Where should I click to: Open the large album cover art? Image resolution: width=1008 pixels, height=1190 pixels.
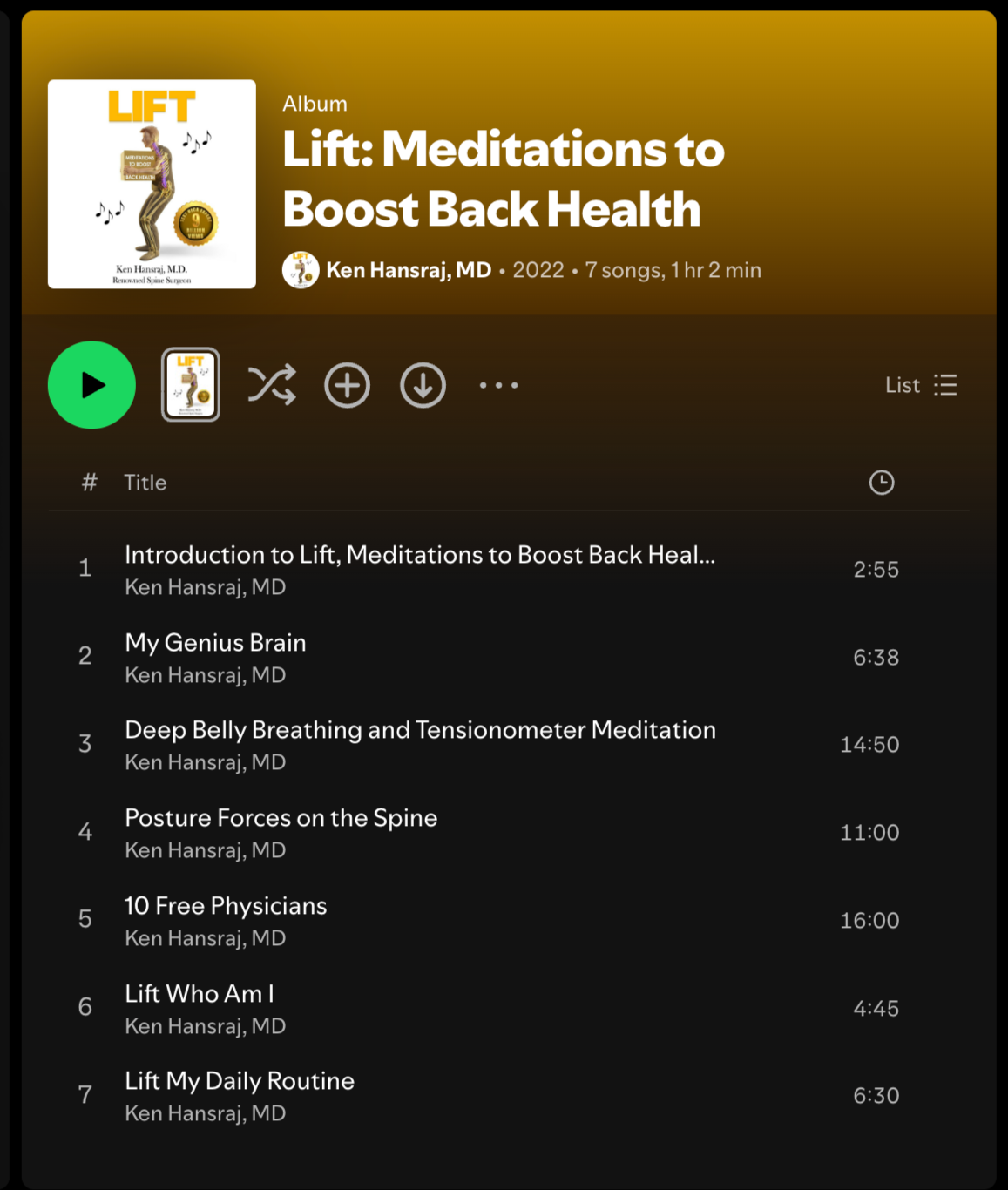(x=152, y=184)
